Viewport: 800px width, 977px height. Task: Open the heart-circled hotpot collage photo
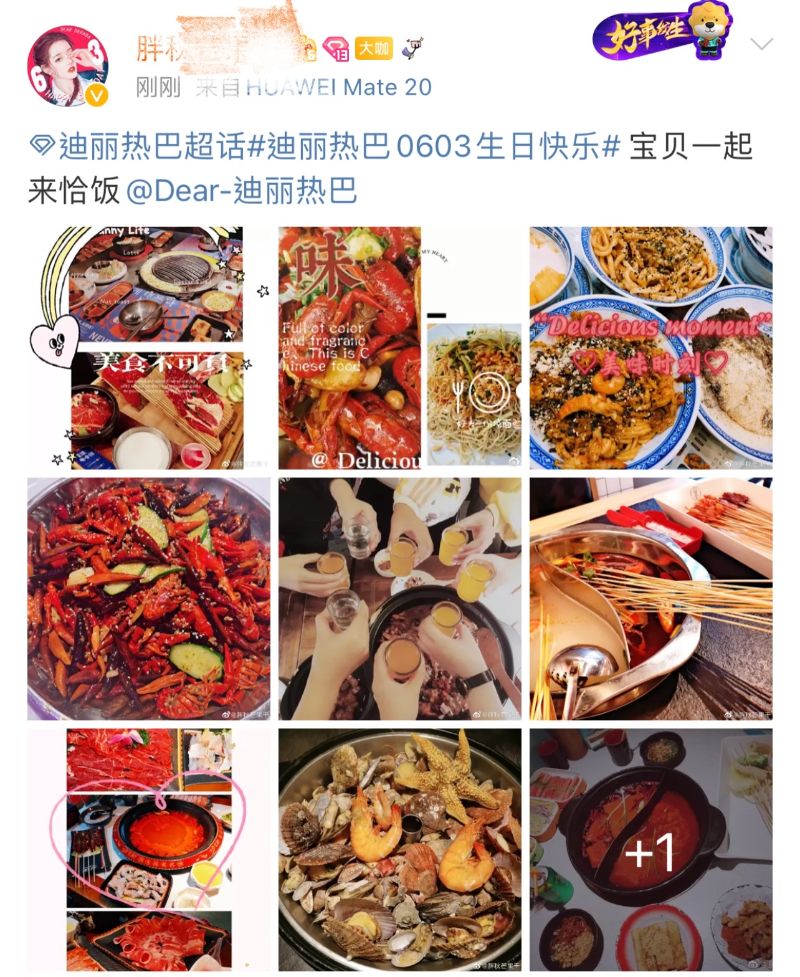(x=148, y=850)
